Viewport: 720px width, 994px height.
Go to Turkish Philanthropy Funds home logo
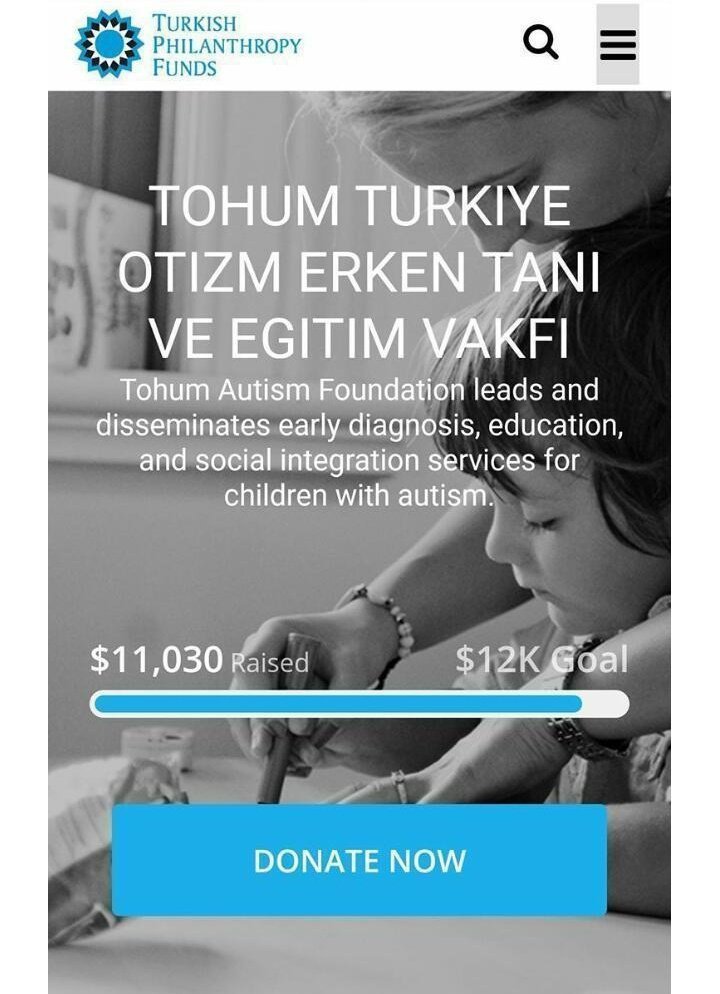tap(188, 44)
